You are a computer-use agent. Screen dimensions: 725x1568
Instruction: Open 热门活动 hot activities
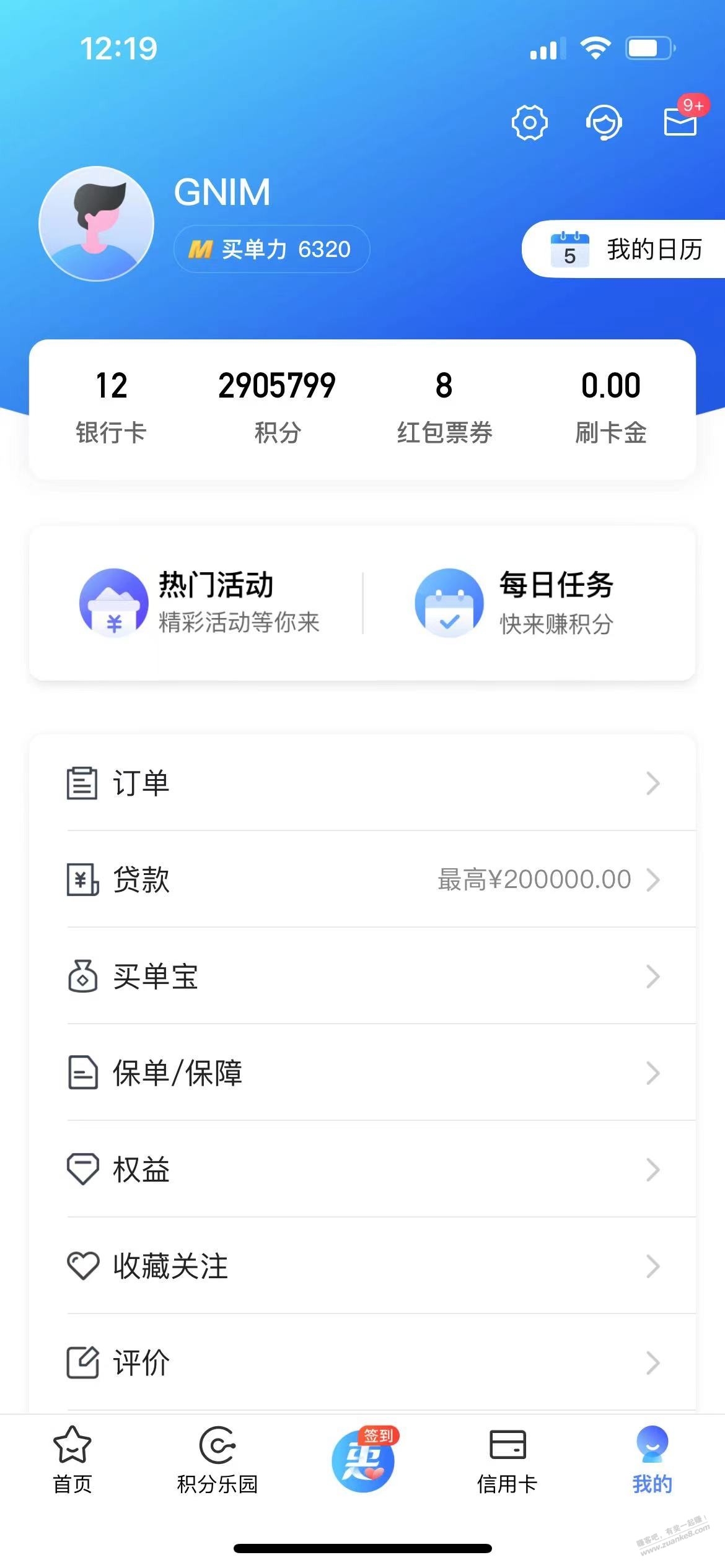point(200,603)
